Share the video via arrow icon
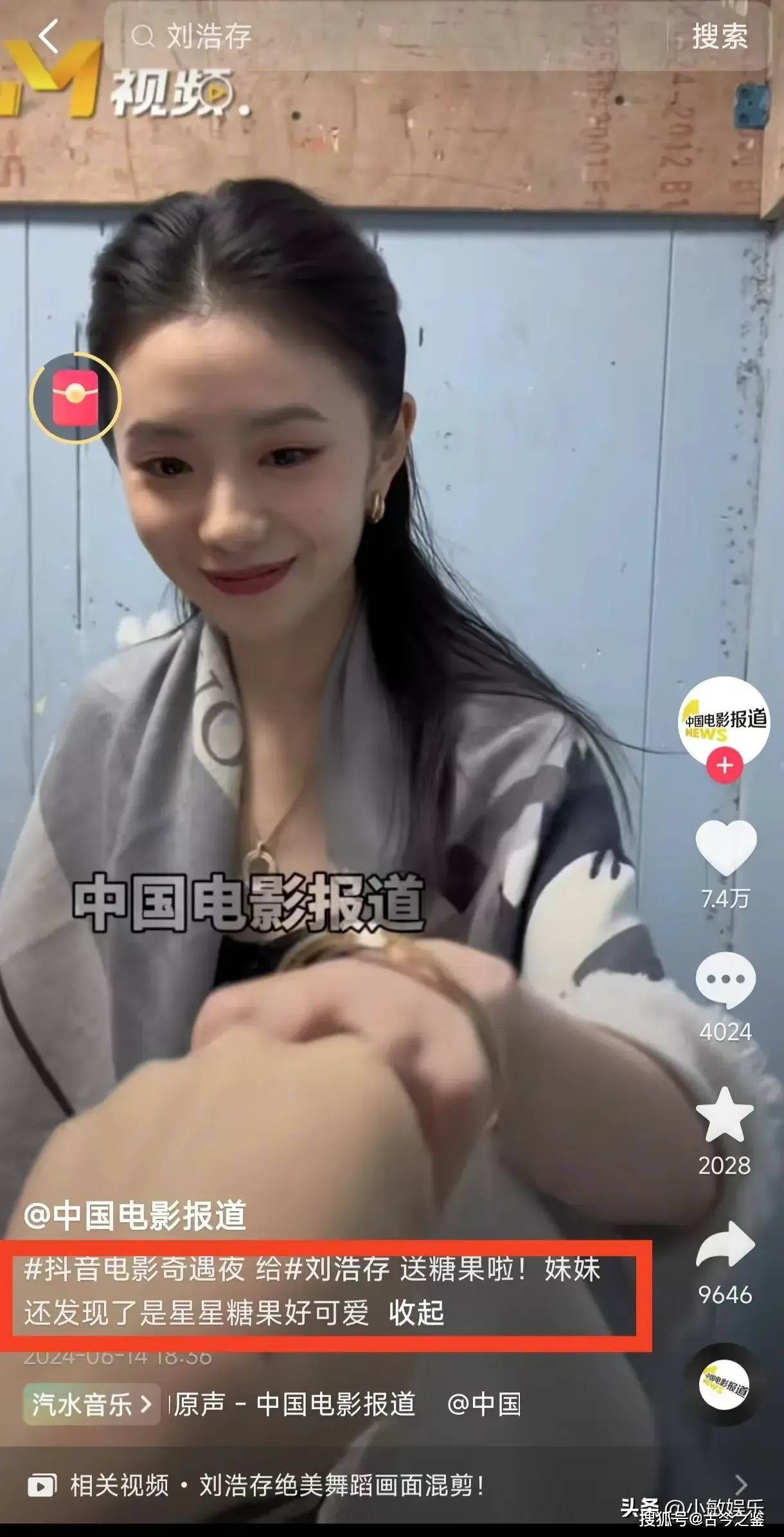784x1537 pixels. 725,1245
